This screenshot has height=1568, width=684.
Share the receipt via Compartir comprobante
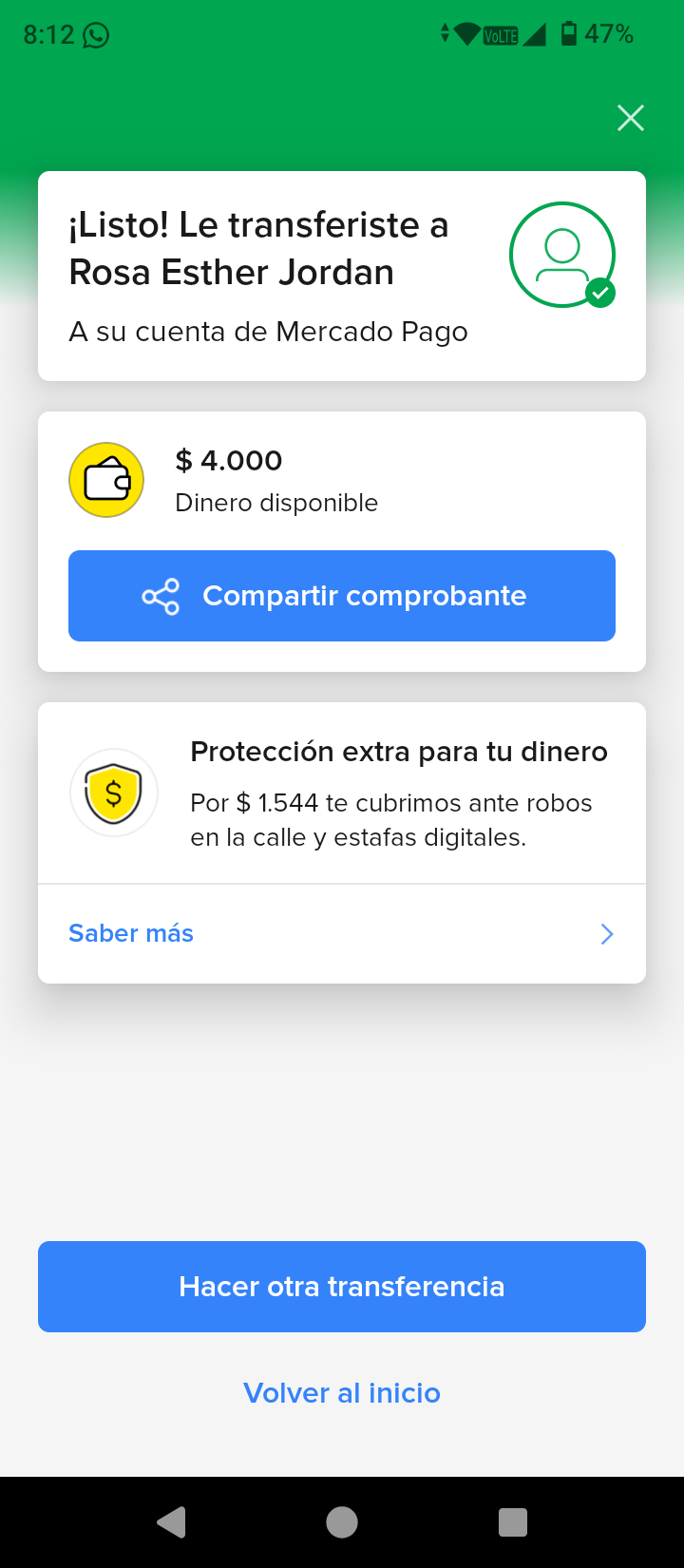[x=342, y=596]
